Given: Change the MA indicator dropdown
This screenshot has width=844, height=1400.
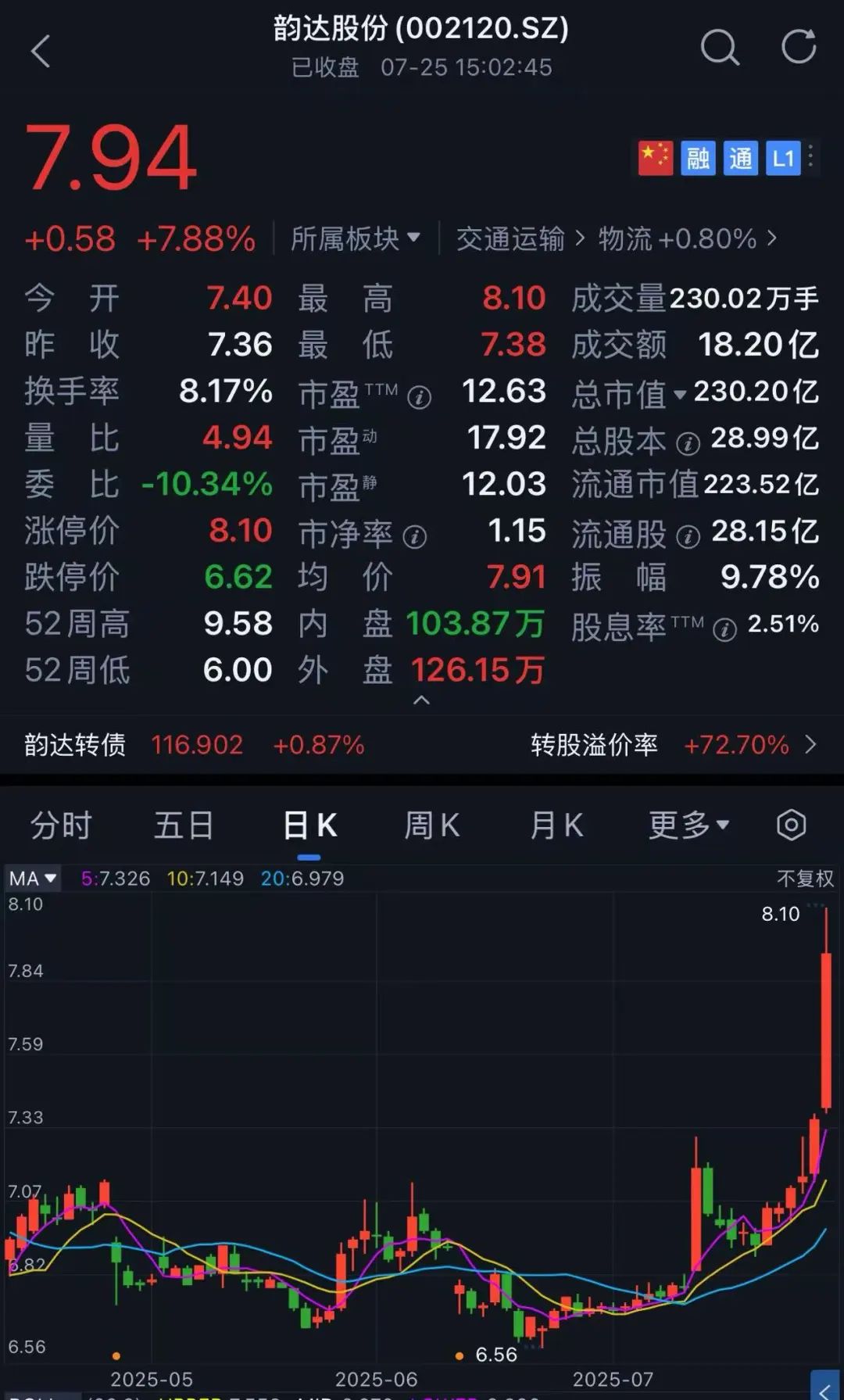Looking at the screenshot, I should (33, 879).
